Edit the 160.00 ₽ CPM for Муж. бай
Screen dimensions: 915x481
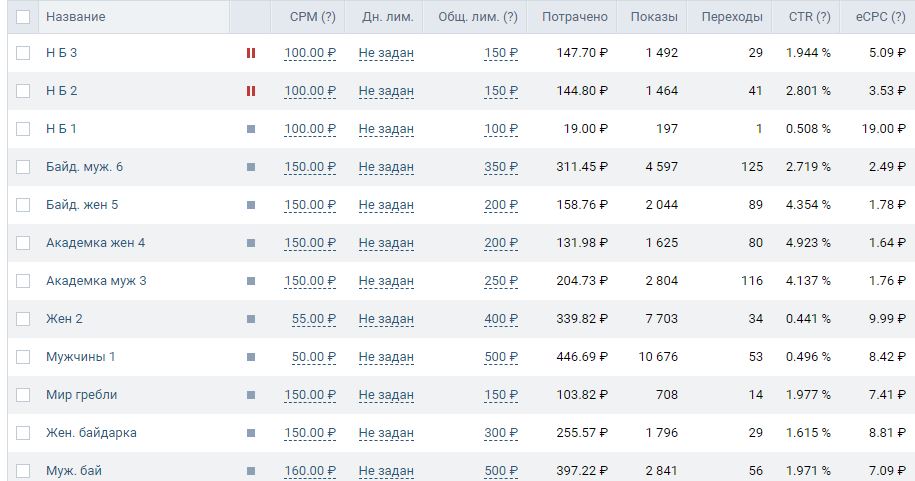310,471
